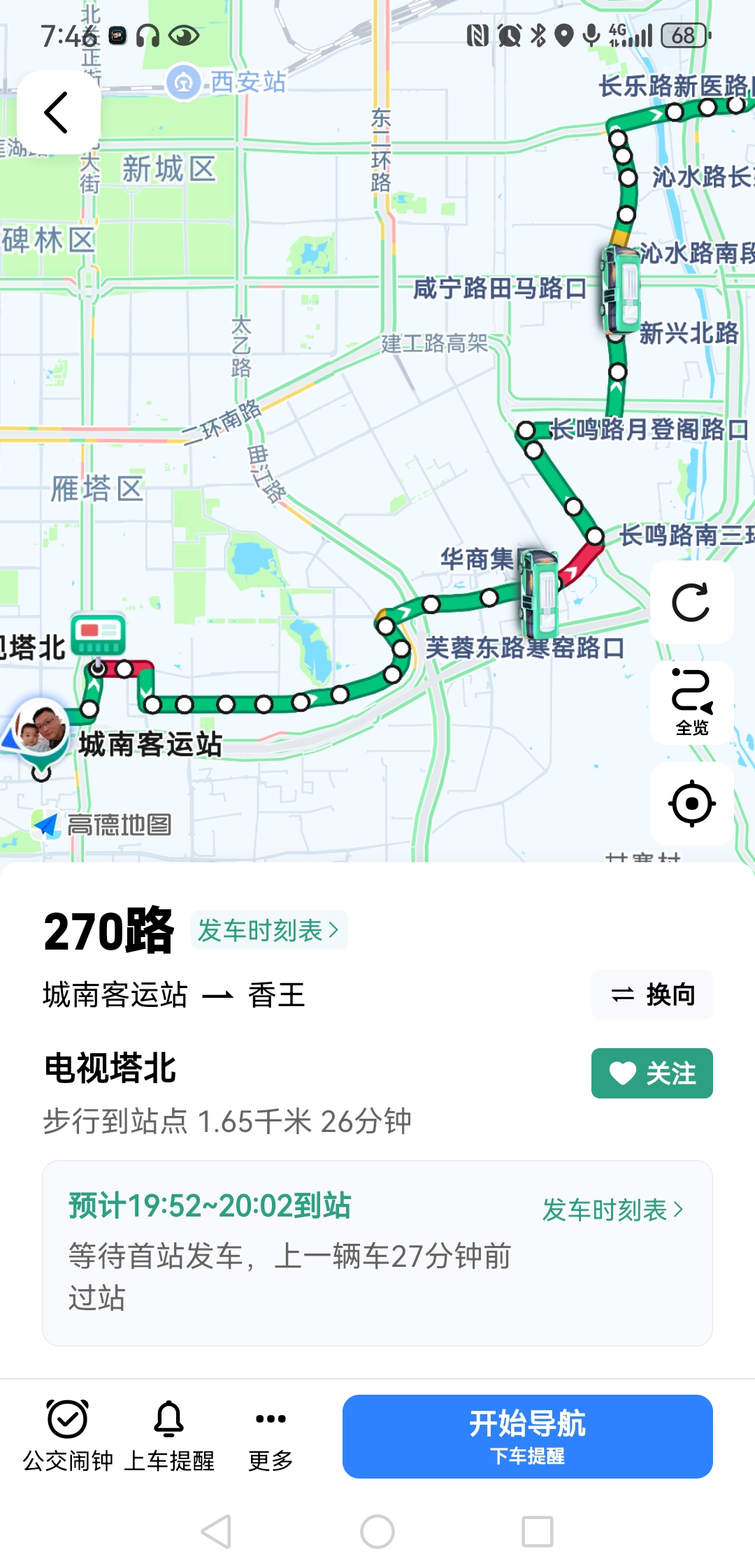Follow this bus line with 关注
Image resolution: width=755 pixels, height=1568 pixels.
652,1073
